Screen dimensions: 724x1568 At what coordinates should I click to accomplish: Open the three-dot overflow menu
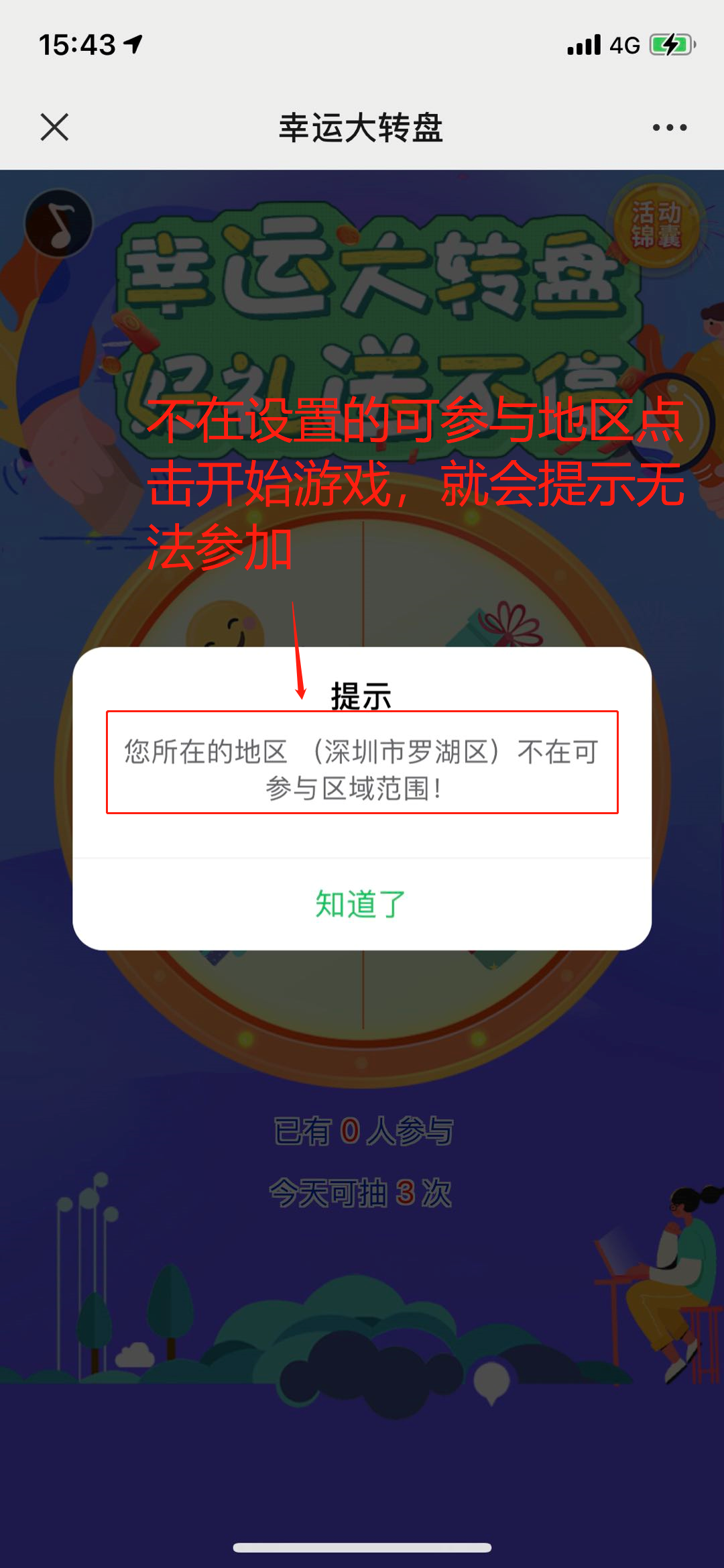tap(669, 127)
